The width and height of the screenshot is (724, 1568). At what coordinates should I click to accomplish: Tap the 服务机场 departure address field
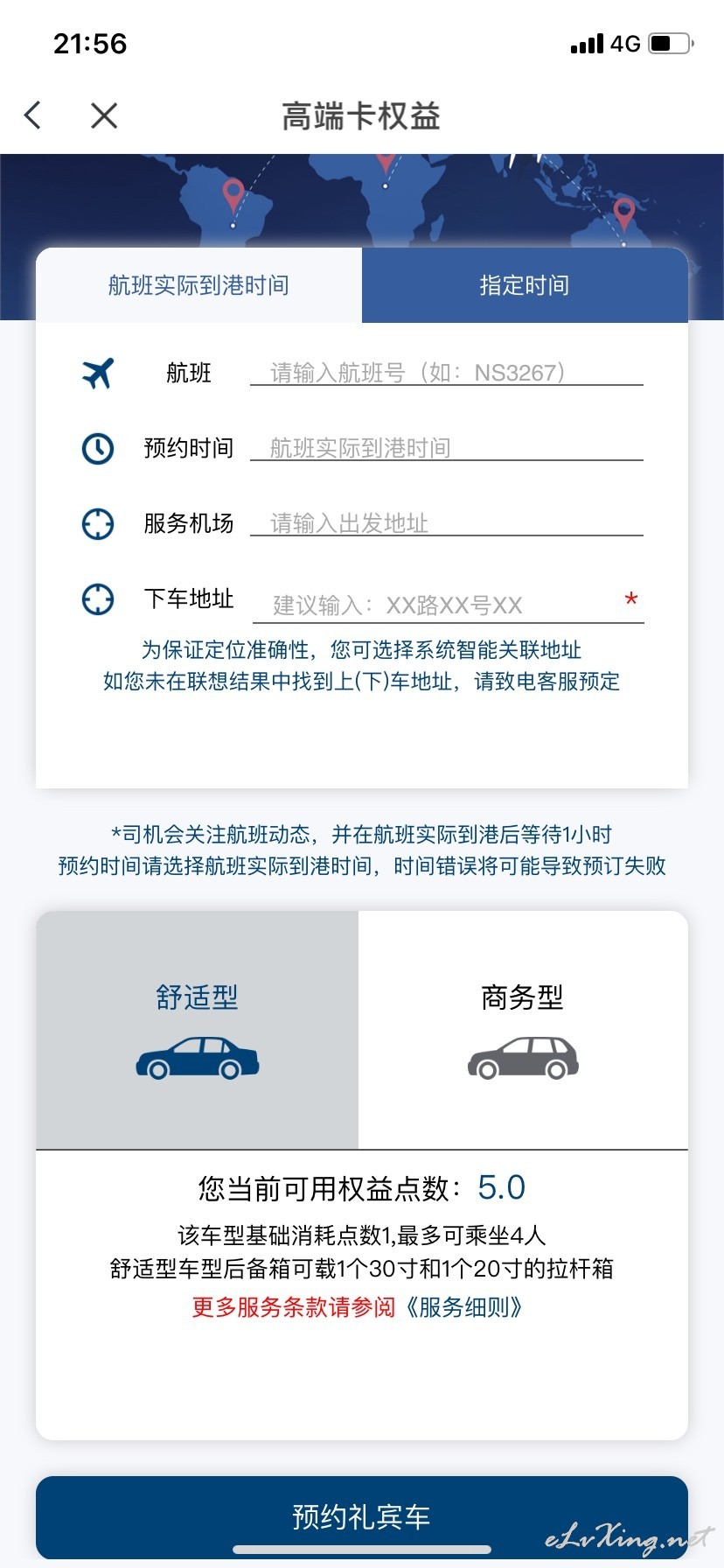tap(447, 523)
